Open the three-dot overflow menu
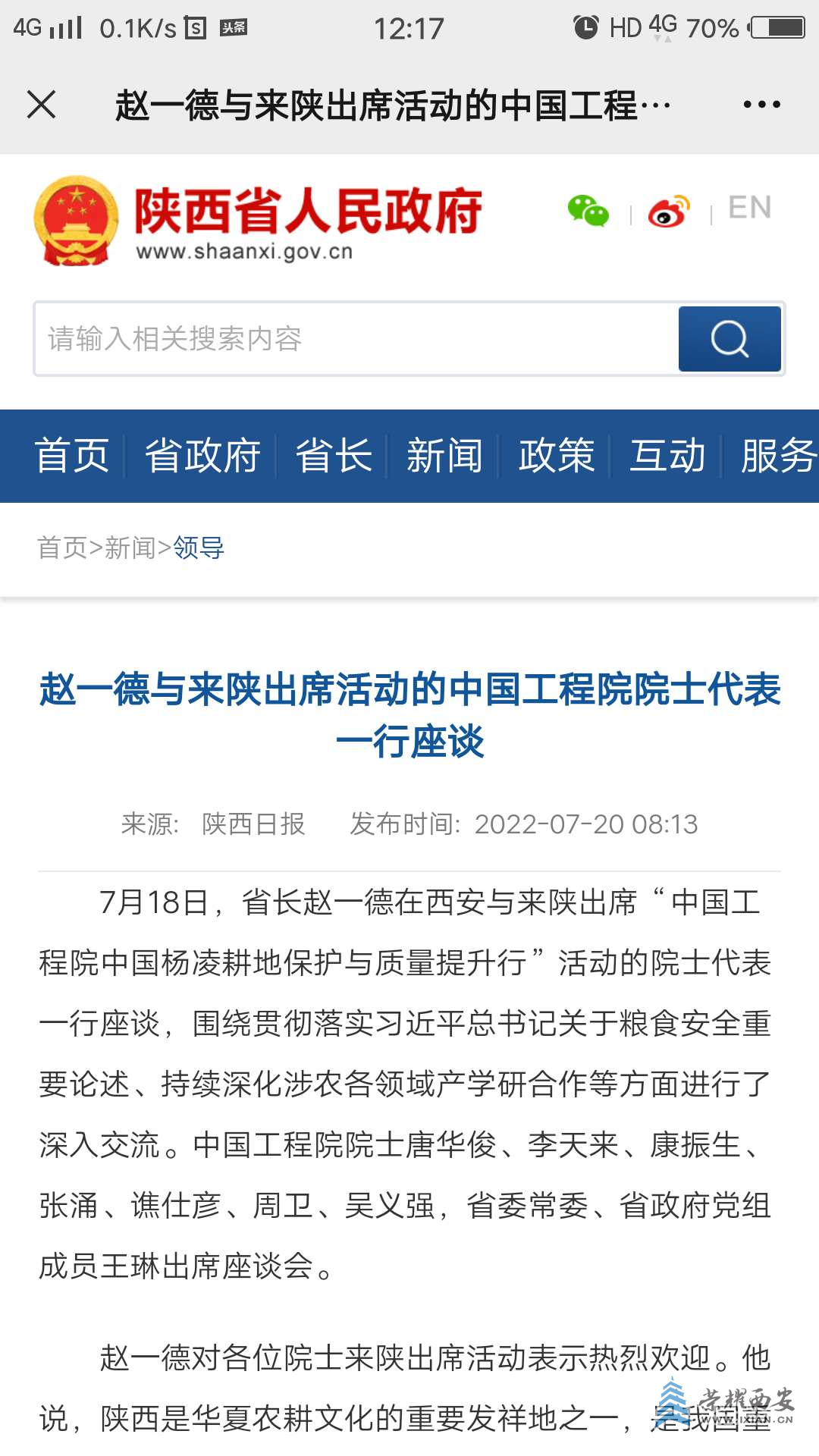This screenshot has width=819, height=1456. click(761, 105)
